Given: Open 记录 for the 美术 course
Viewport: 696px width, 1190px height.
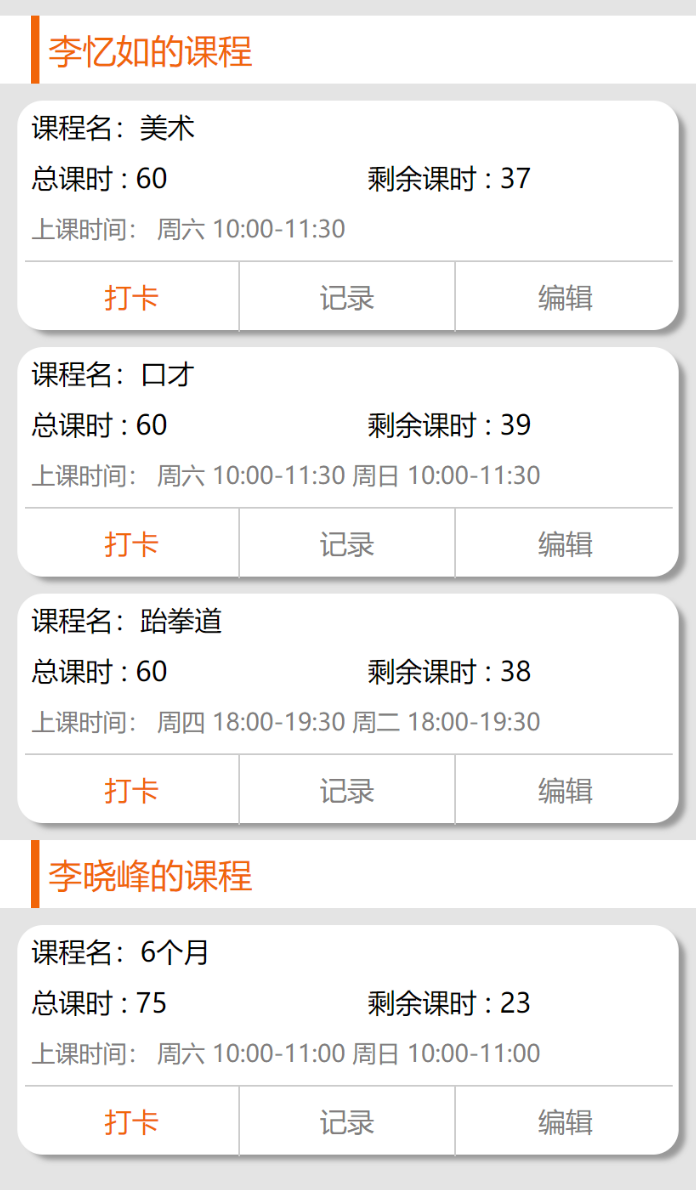Looking at the screenshot, I should click(347, 297).
